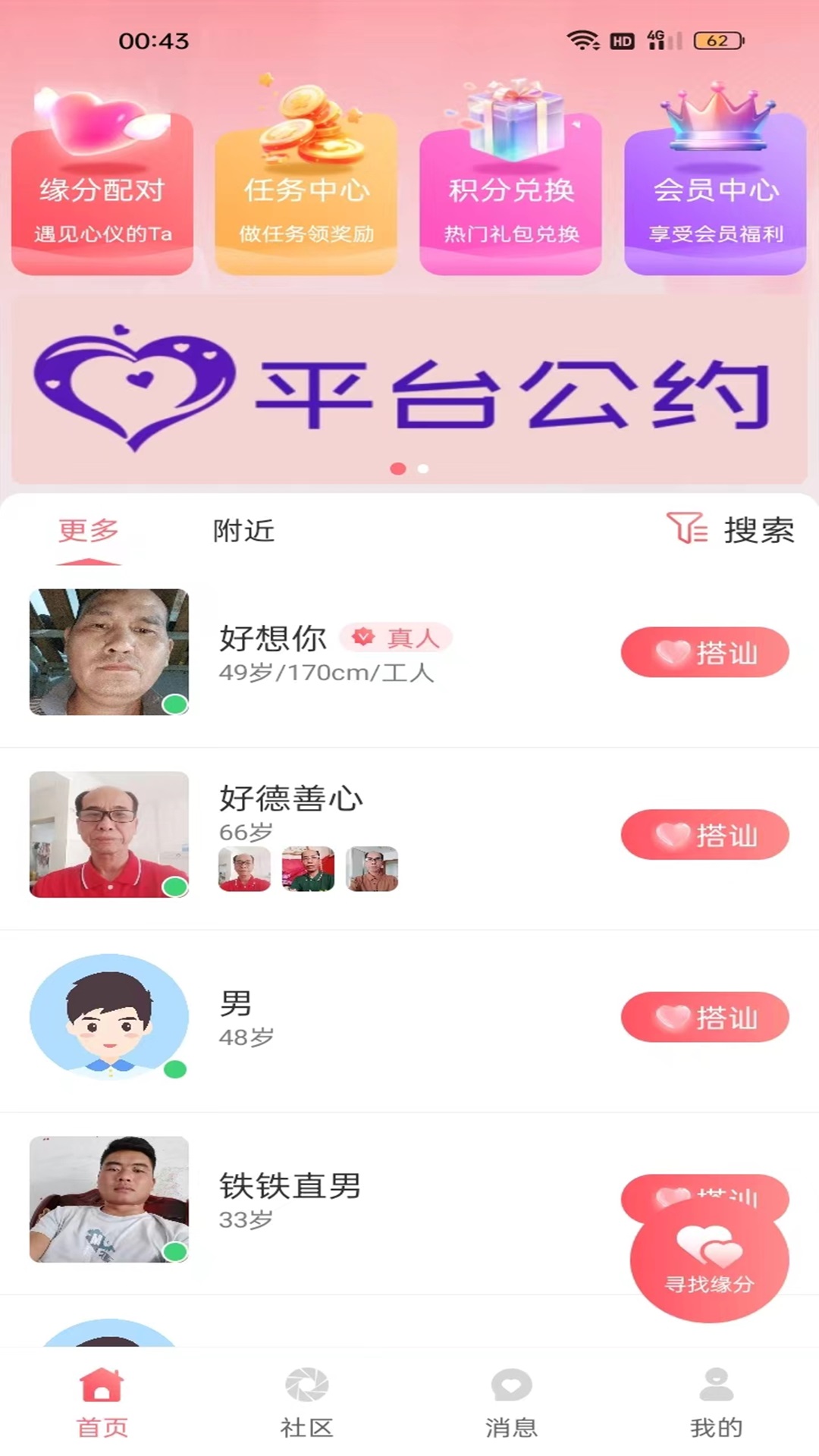Select the 更多 tab

click(x=89, y=531)
